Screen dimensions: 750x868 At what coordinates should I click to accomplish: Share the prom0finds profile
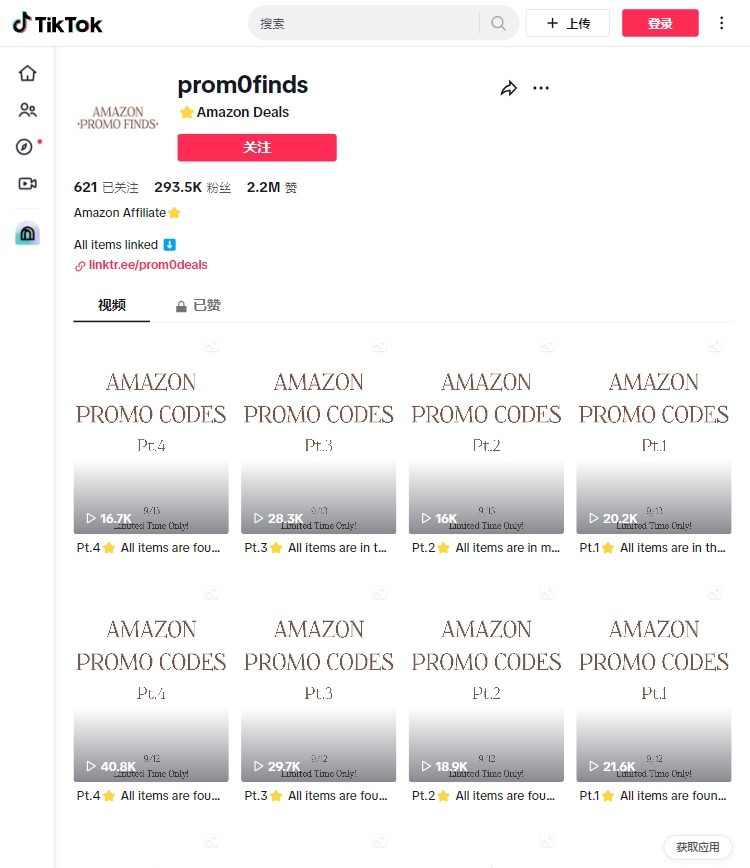pyautogui.click(x=508, y=88)
